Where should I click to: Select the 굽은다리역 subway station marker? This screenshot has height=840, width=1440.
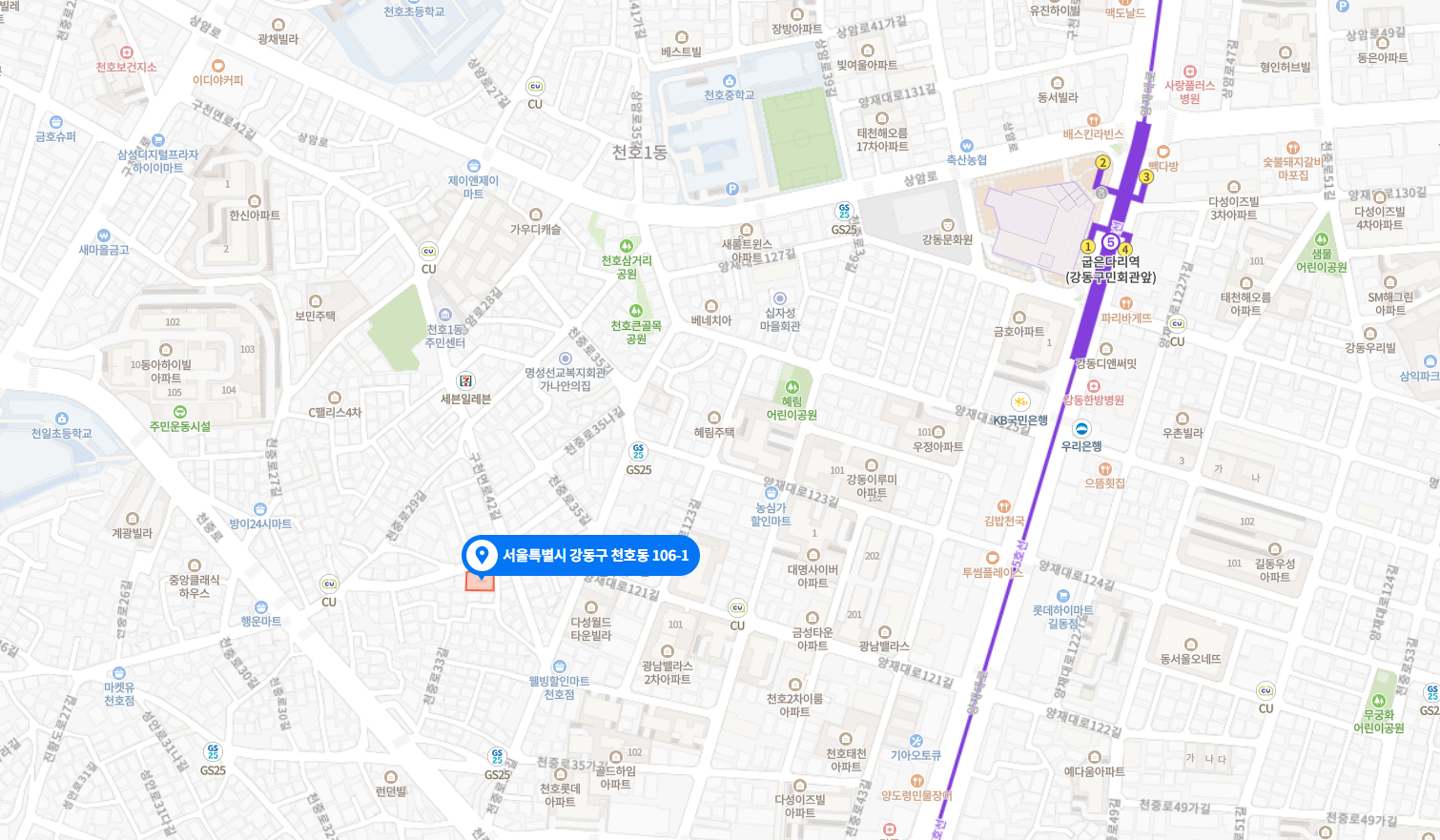click(x=1110, y=242)
